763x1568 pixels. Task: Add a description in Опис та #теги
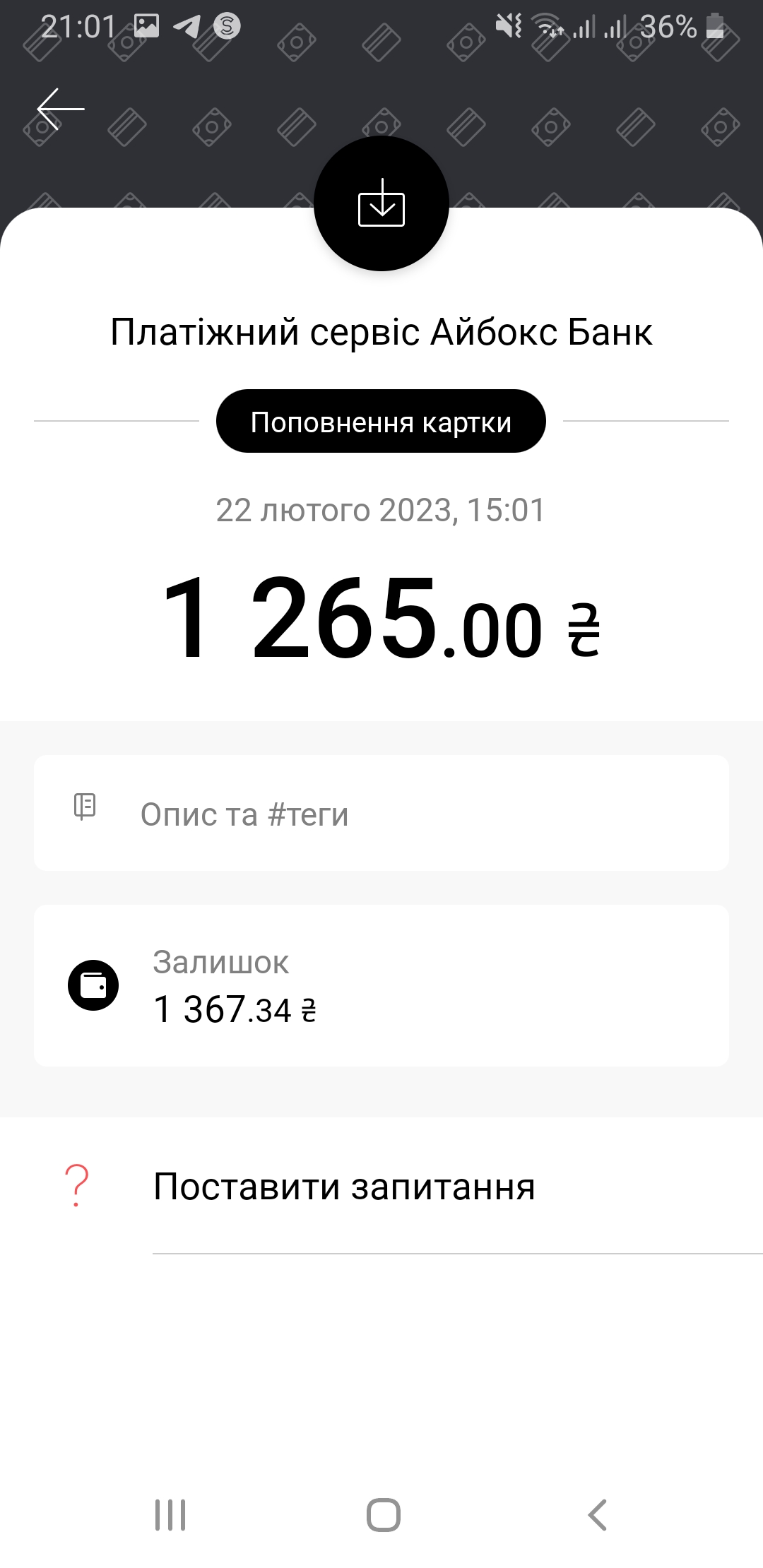click(381, 814)
